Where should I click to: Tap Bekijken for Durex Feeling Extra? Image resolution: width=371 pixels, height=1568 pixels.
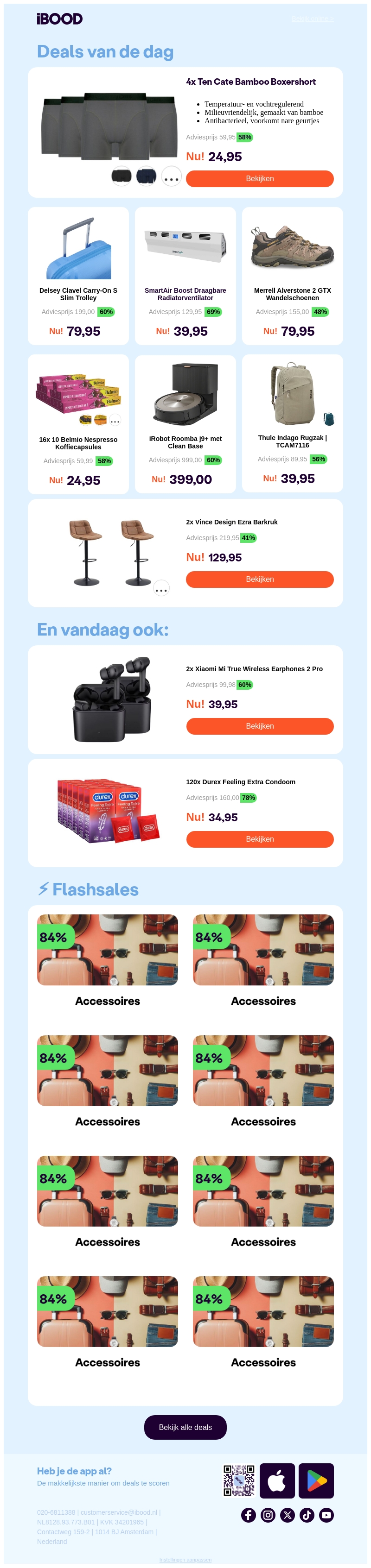coord(260,839)
